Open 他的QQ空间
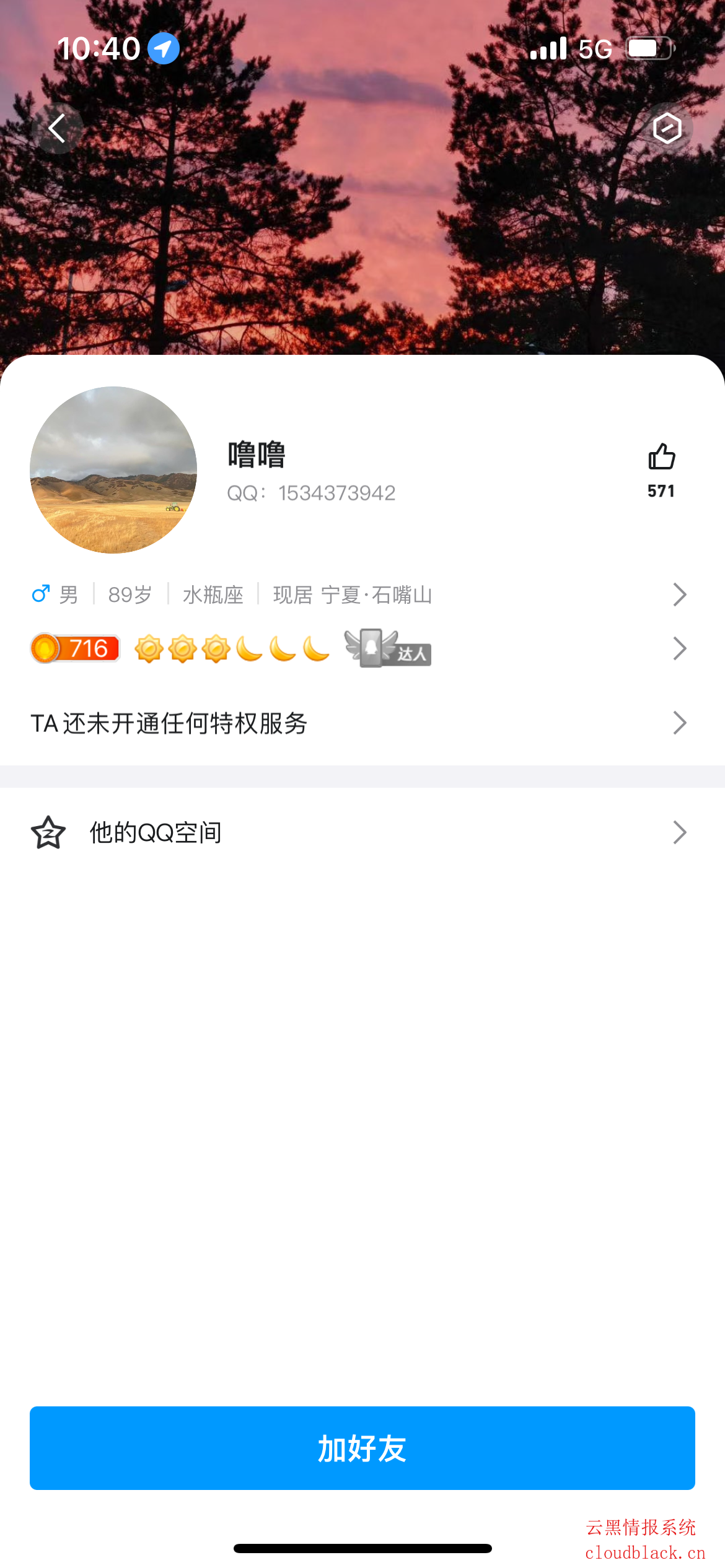Screen dimensions: 725x1568 (359, 832)
